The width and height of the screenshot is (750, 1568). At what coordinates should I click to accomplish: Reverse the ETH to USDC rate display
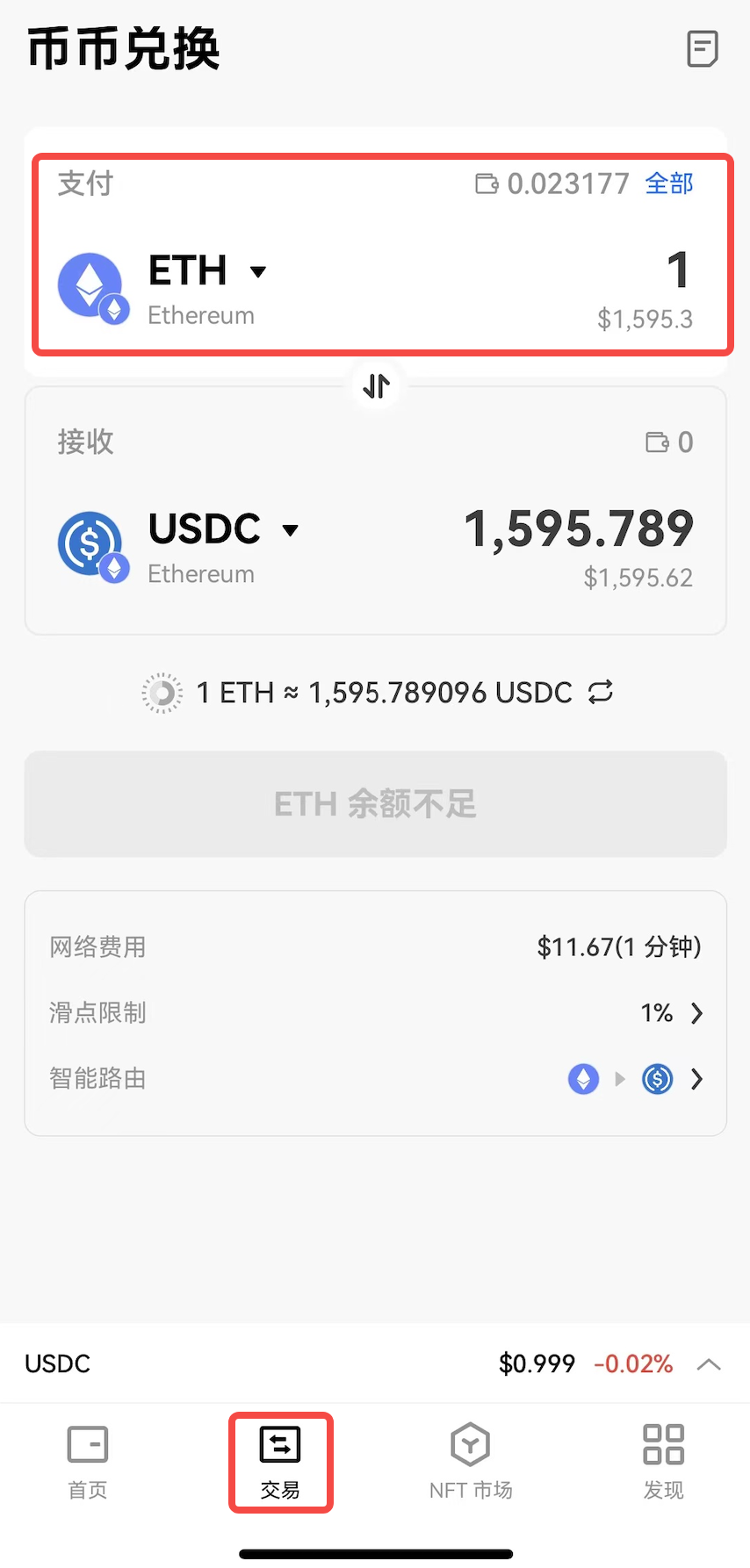click(x=601, y=693)
